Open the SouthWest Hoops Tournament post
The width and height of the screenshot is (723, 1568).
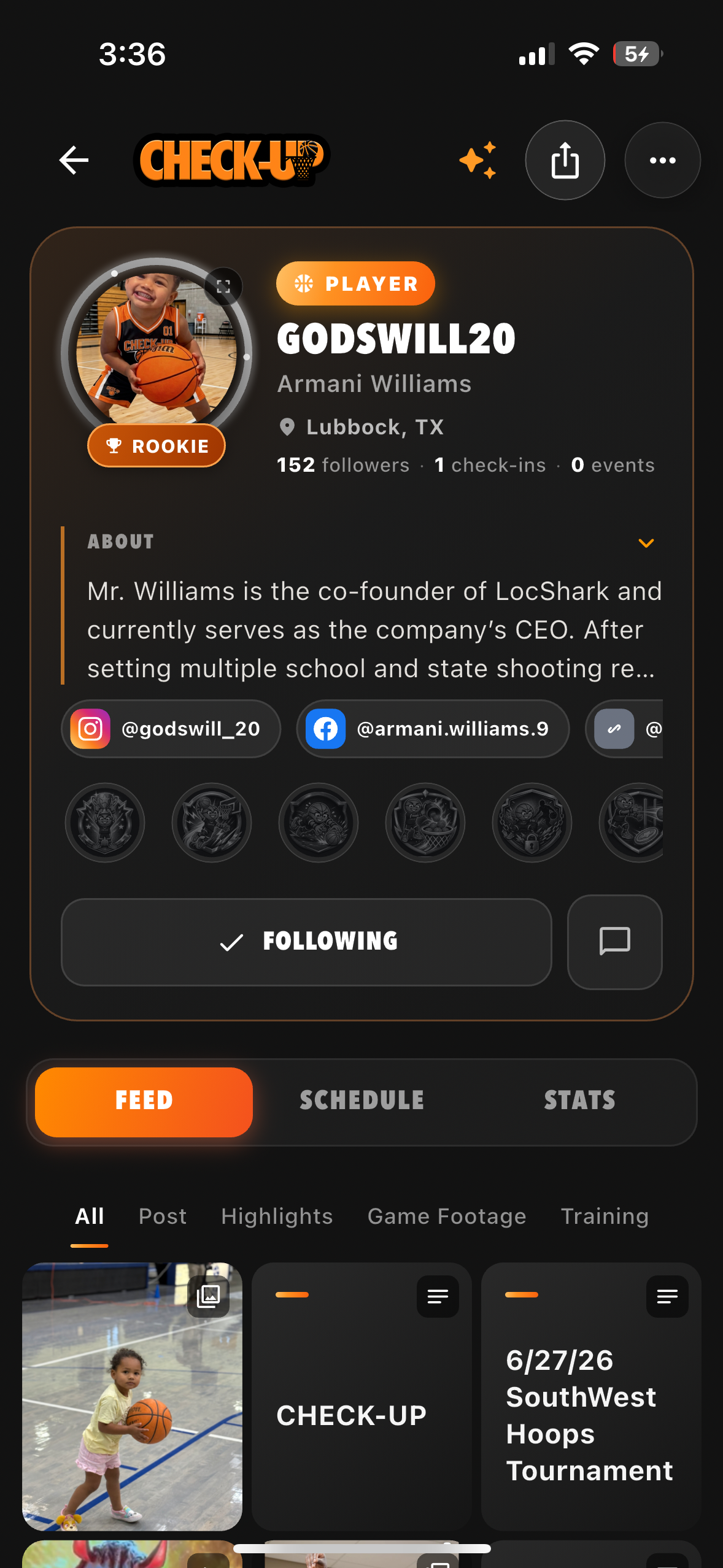click(x=591, y=1396)
